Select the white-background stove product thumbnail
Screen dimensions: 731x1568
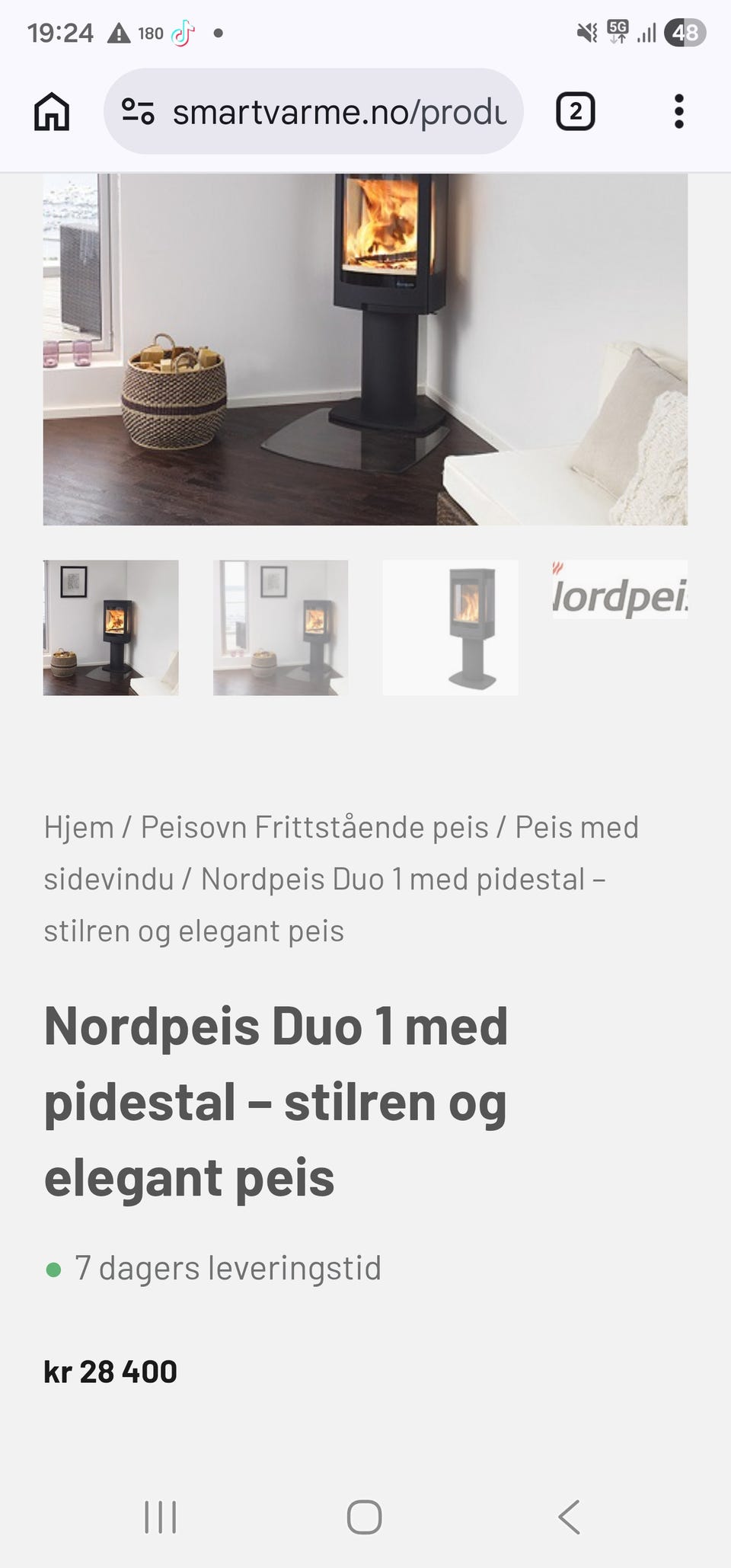449,627
